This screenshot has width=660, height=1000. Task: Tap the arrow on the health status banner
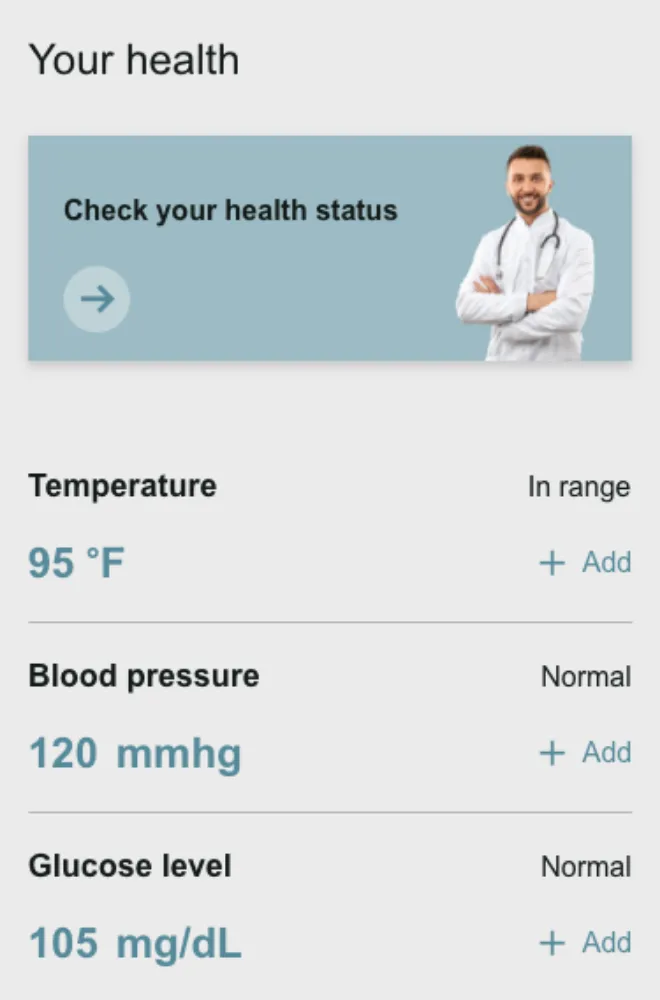coord(97,299)
